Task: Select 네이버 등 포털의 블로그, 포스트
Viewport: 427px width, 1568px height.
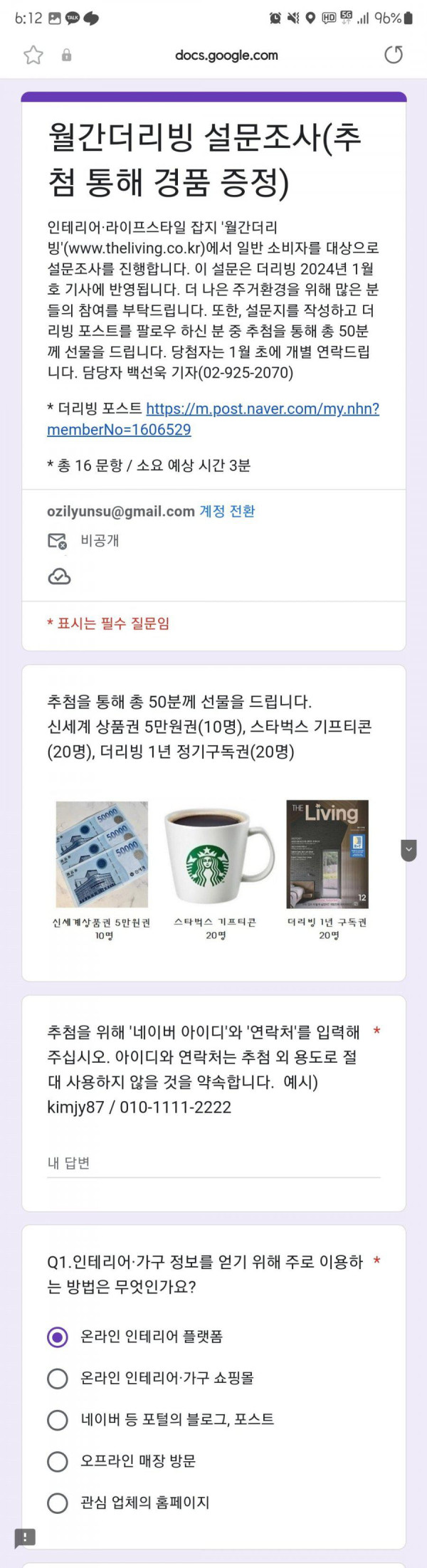Action: (x=58, y=1419)
